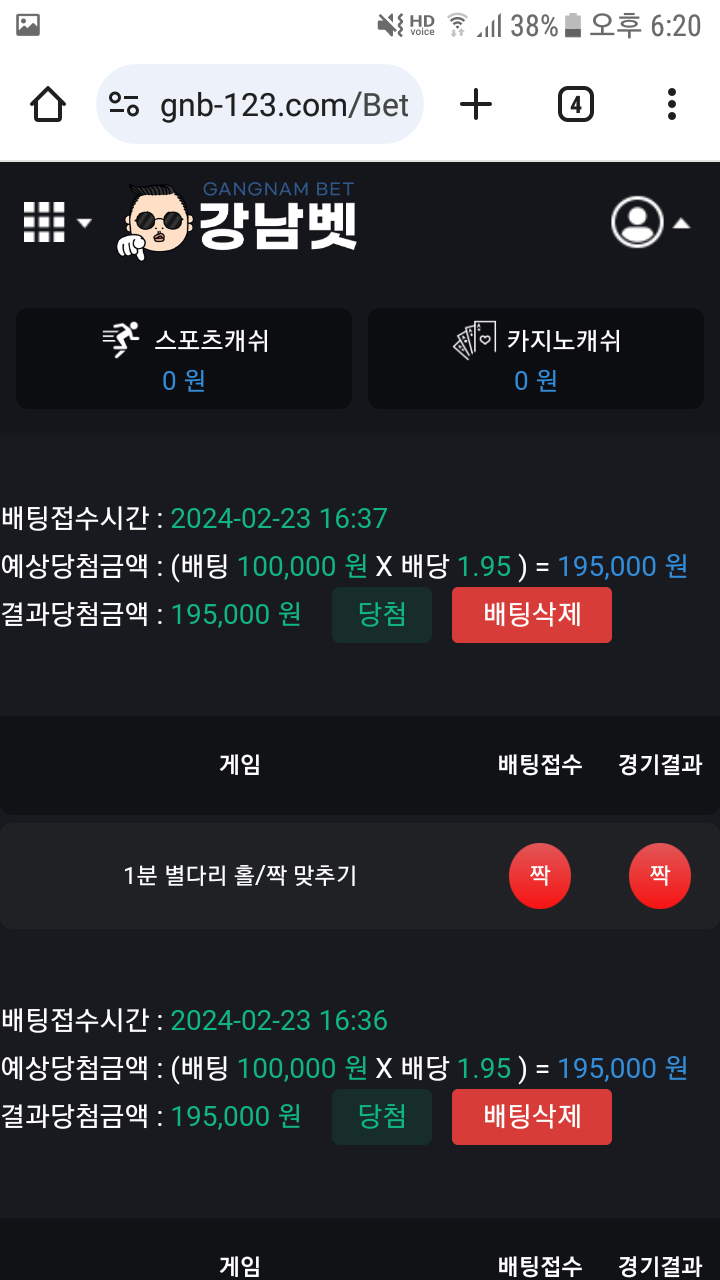Image resolution: width=720 pixels, height=1280 pixels.
Task: Open the site grid menu dropdown
Action: (56, 222)
